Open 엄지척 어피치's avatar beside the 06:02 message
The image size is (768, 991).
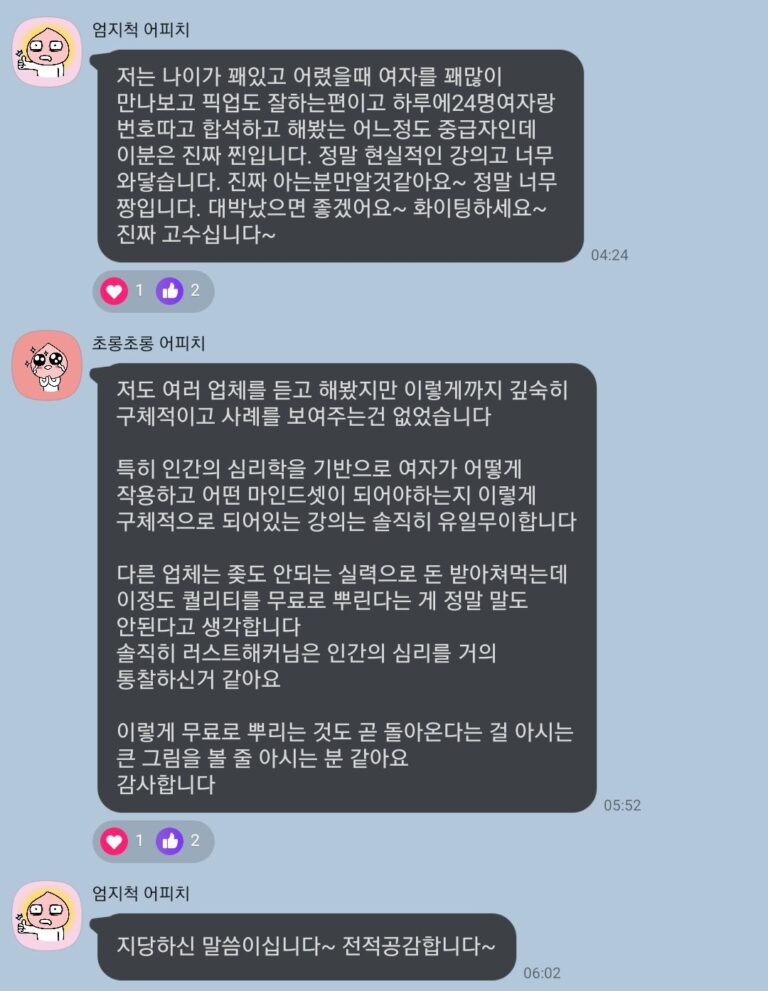pyautogui.click(x=46, y=915)
